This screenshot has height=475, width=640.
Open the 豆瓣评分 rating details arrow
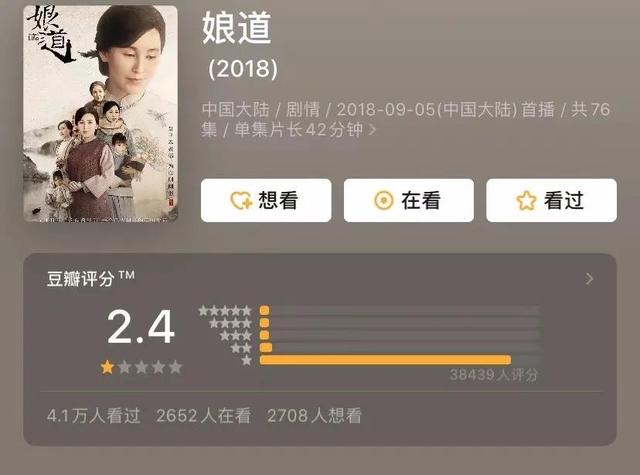tap(590, 279)
